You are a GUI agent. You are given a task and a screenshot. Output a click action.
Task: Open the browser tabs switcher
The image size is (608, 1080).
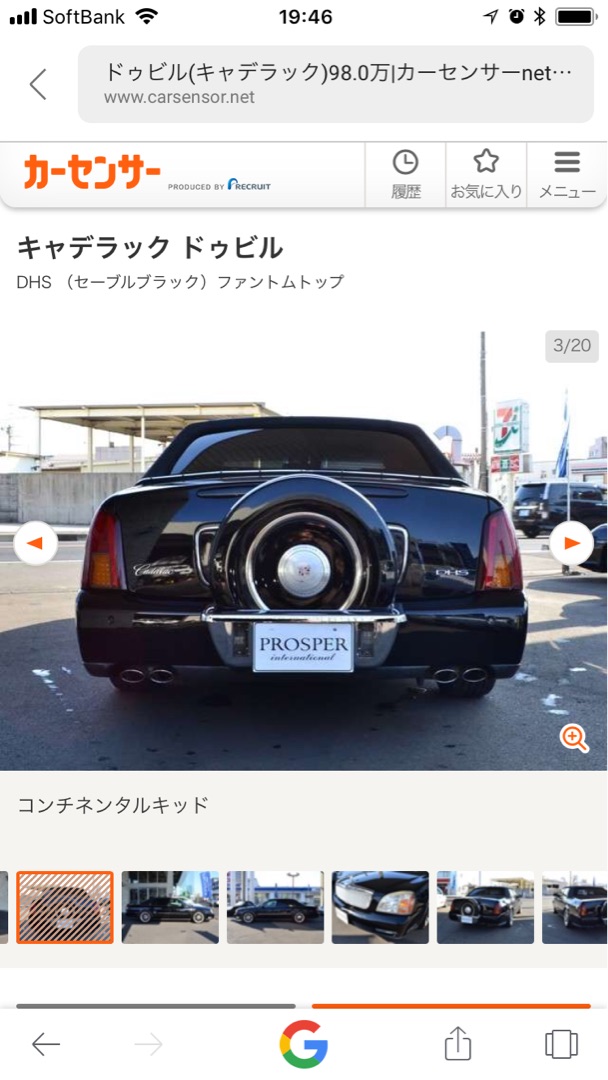561,1044
